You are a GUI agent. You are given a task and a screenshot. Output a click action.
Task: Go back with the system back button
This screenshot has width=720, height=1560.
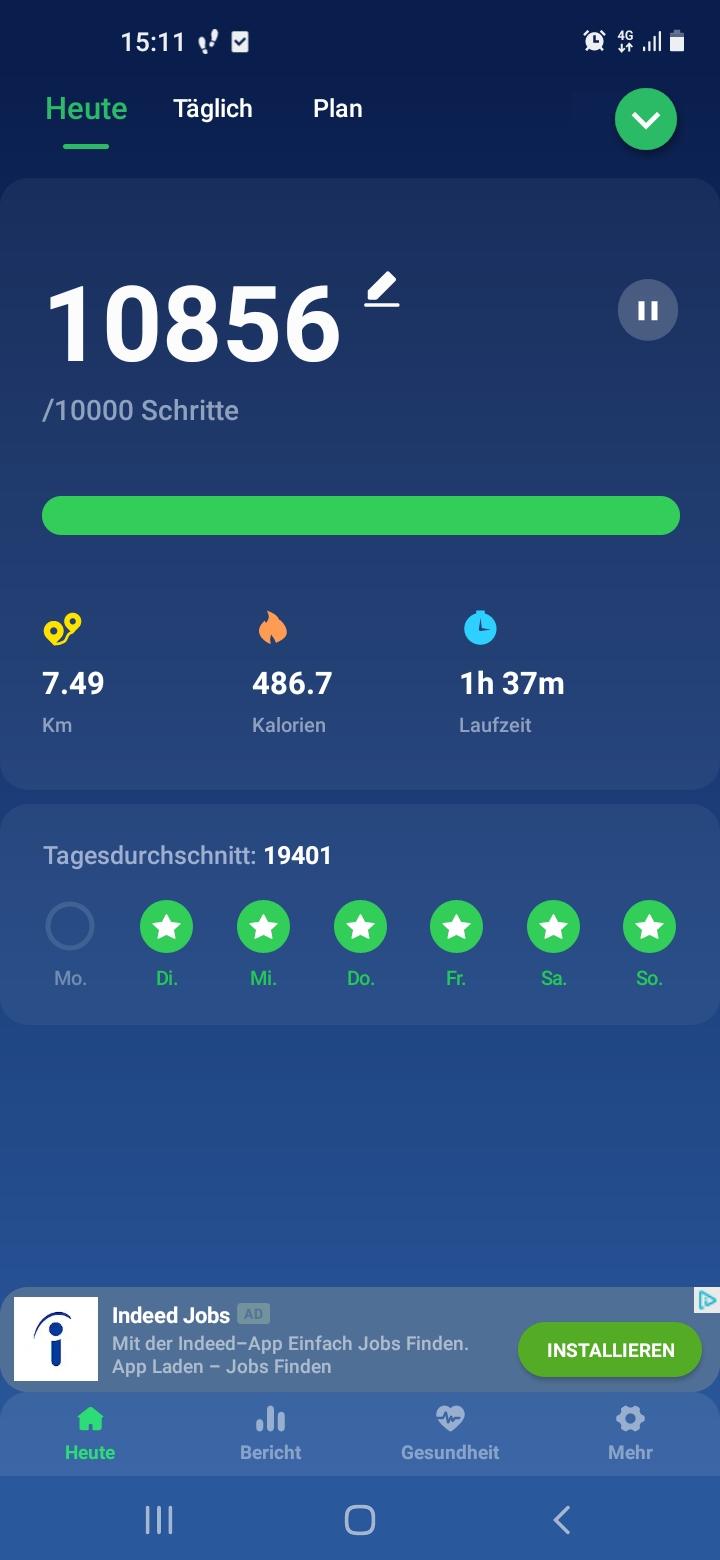561,1520
